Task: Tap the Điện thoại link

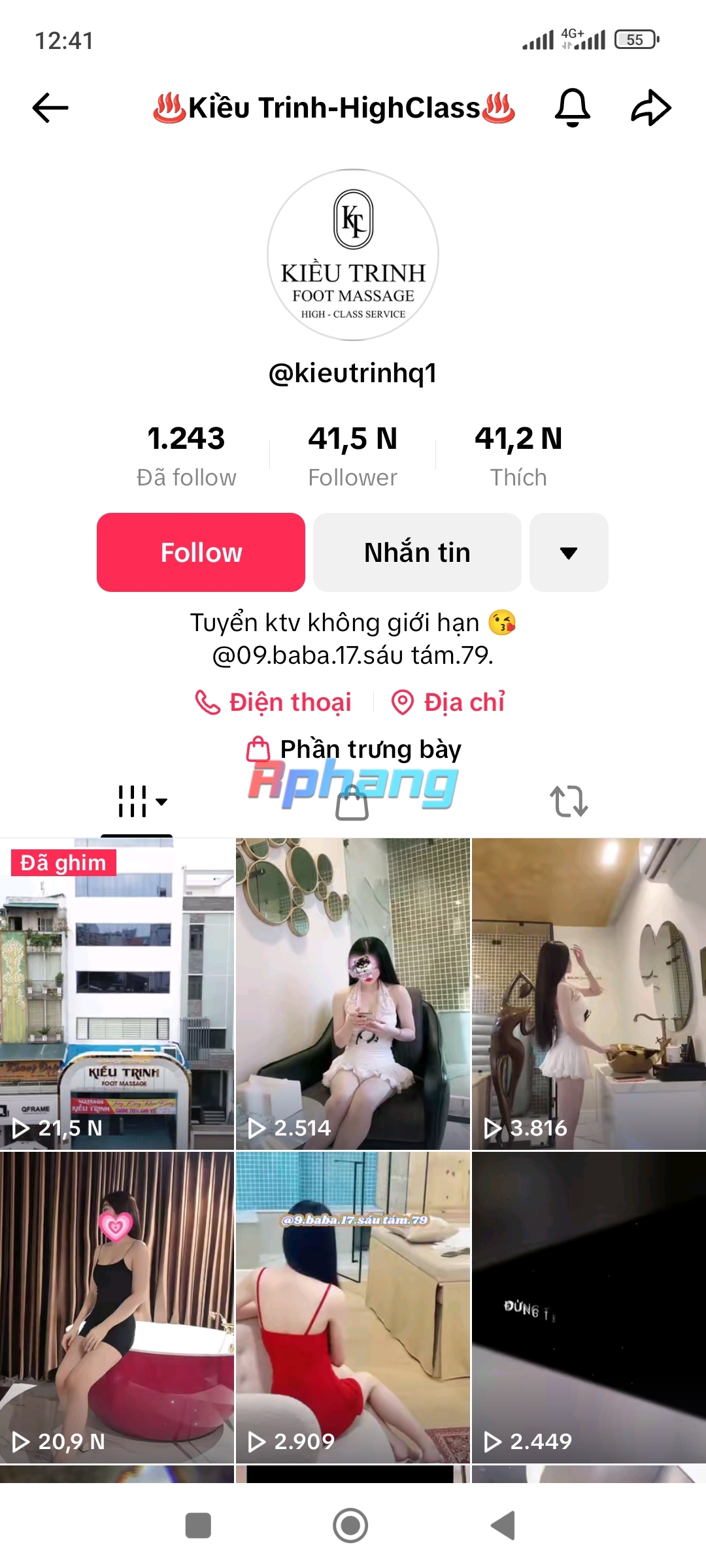Action: (x=273, y=702)
